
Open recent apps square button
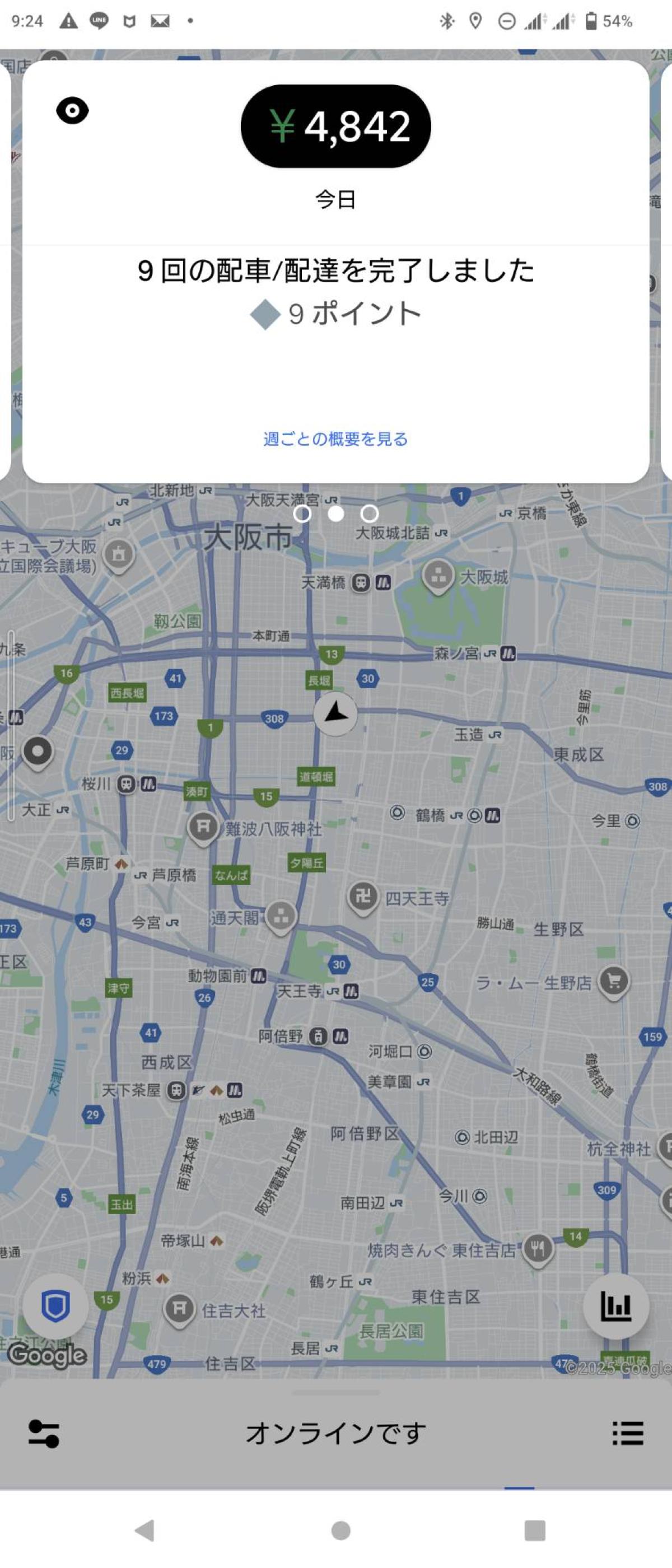(534, 1530)
